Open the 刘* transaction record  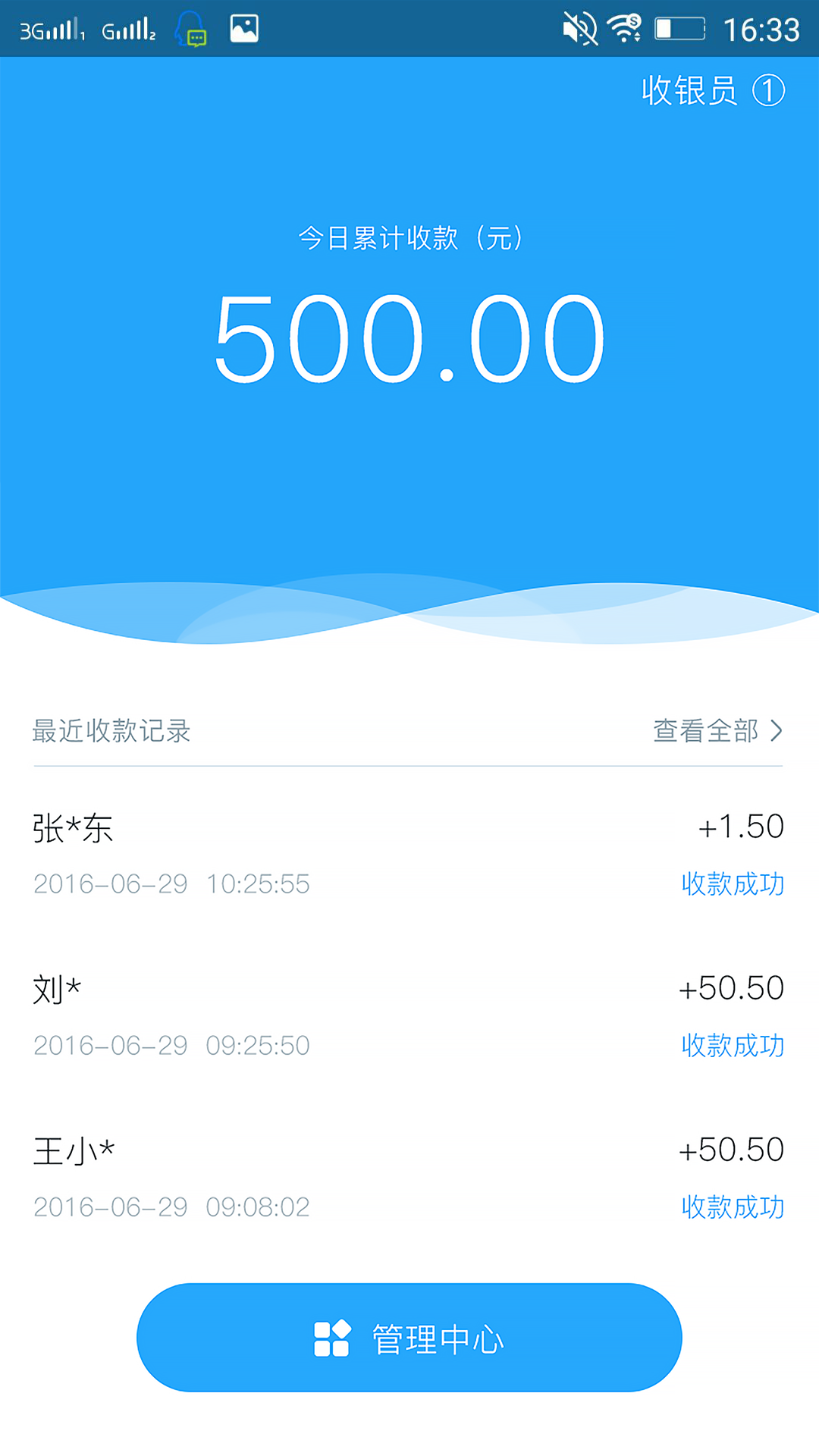pos(409,1016)
